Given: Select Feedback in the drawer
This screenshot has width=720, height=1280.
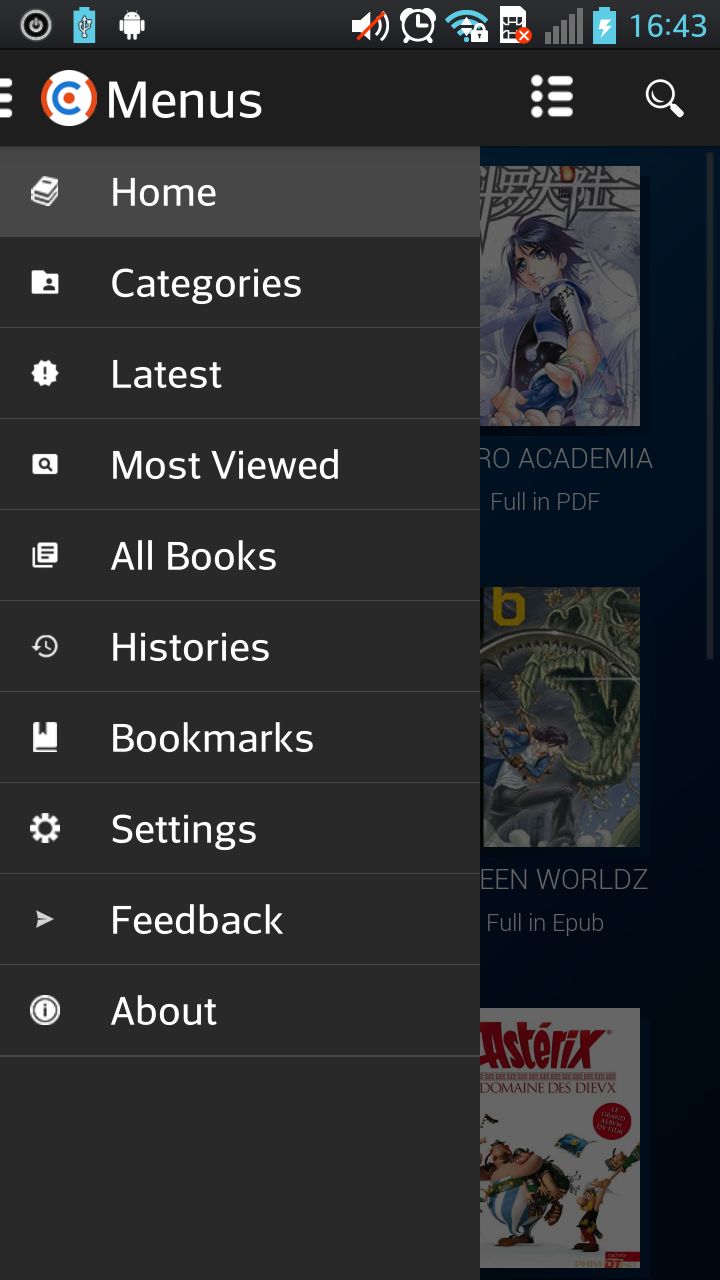Looking at the screenshot, I should [240, 920].
